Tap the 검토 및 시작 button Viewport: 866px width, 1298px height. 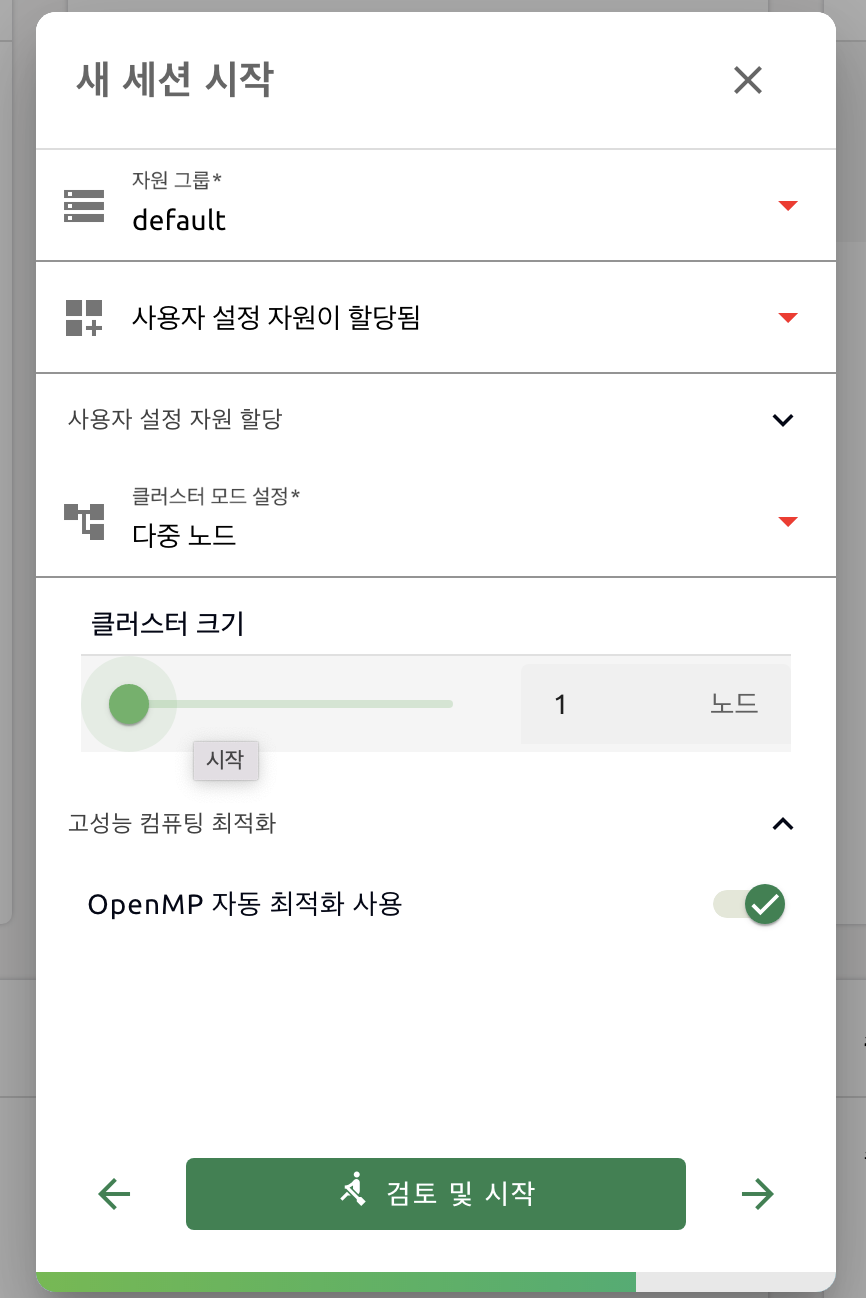click(435, 1193)
